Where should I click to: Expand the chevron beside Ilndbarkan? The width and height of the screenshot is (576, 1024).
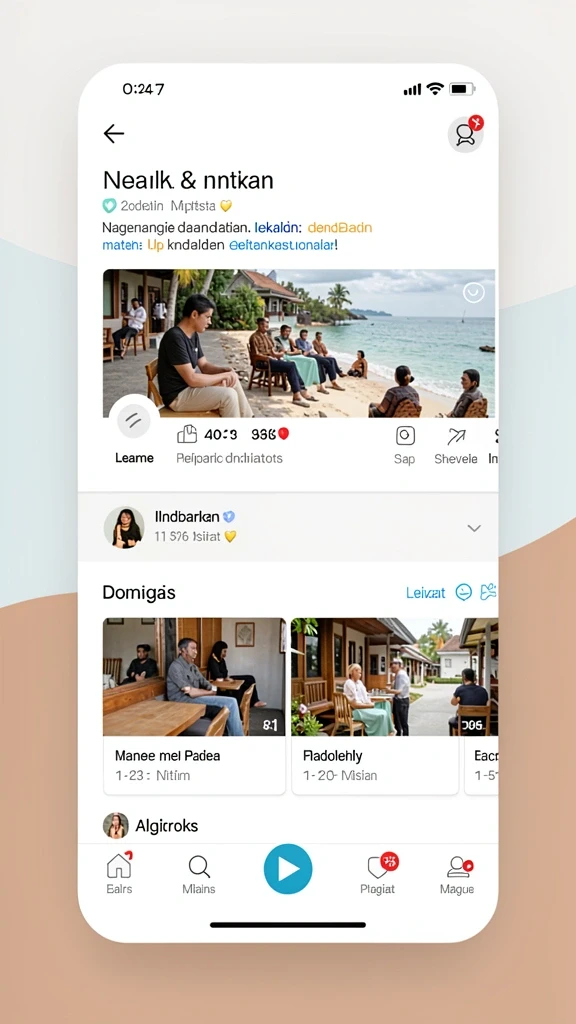coord(474,528)
